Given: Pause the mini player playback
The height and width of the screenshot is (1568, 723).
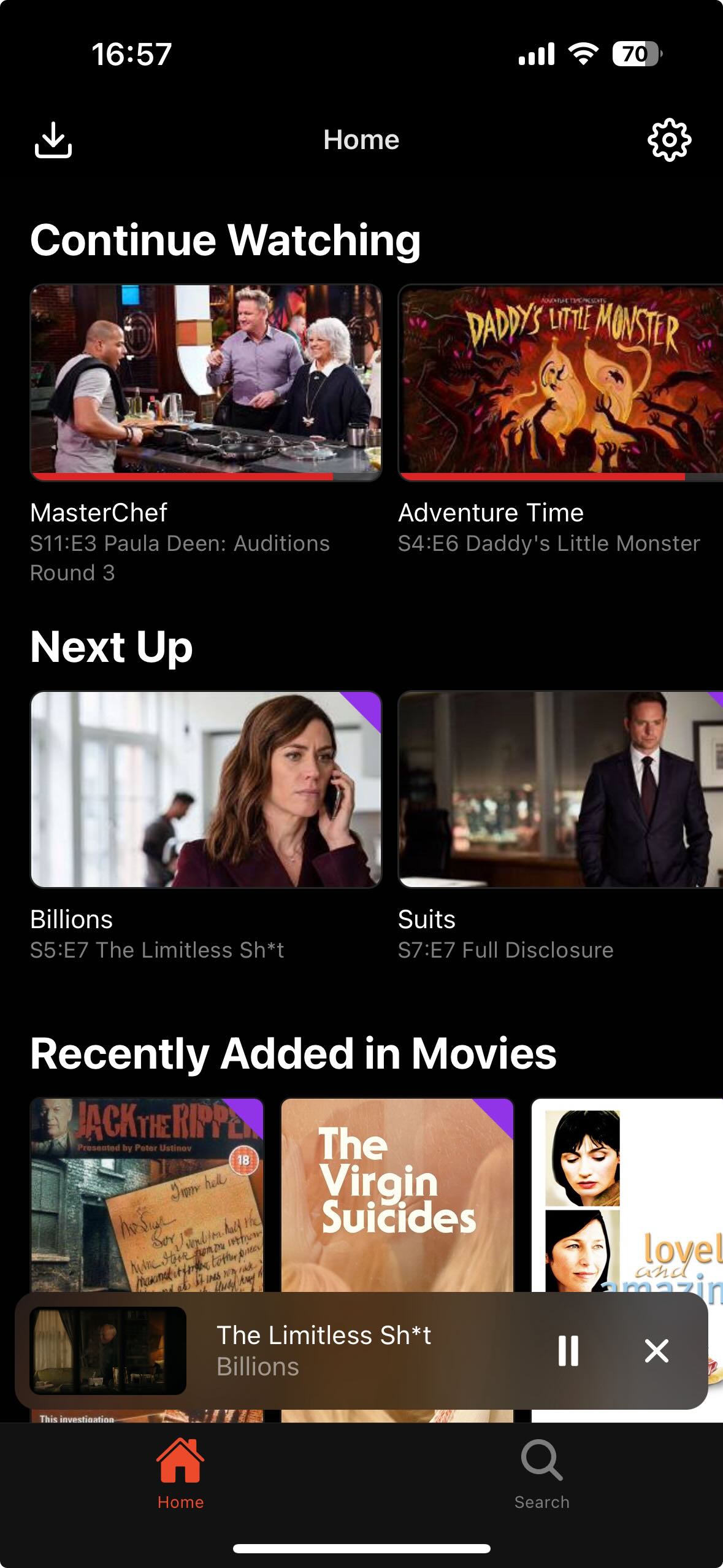Looking at the screenshot, I should [x=568, y=1351].
